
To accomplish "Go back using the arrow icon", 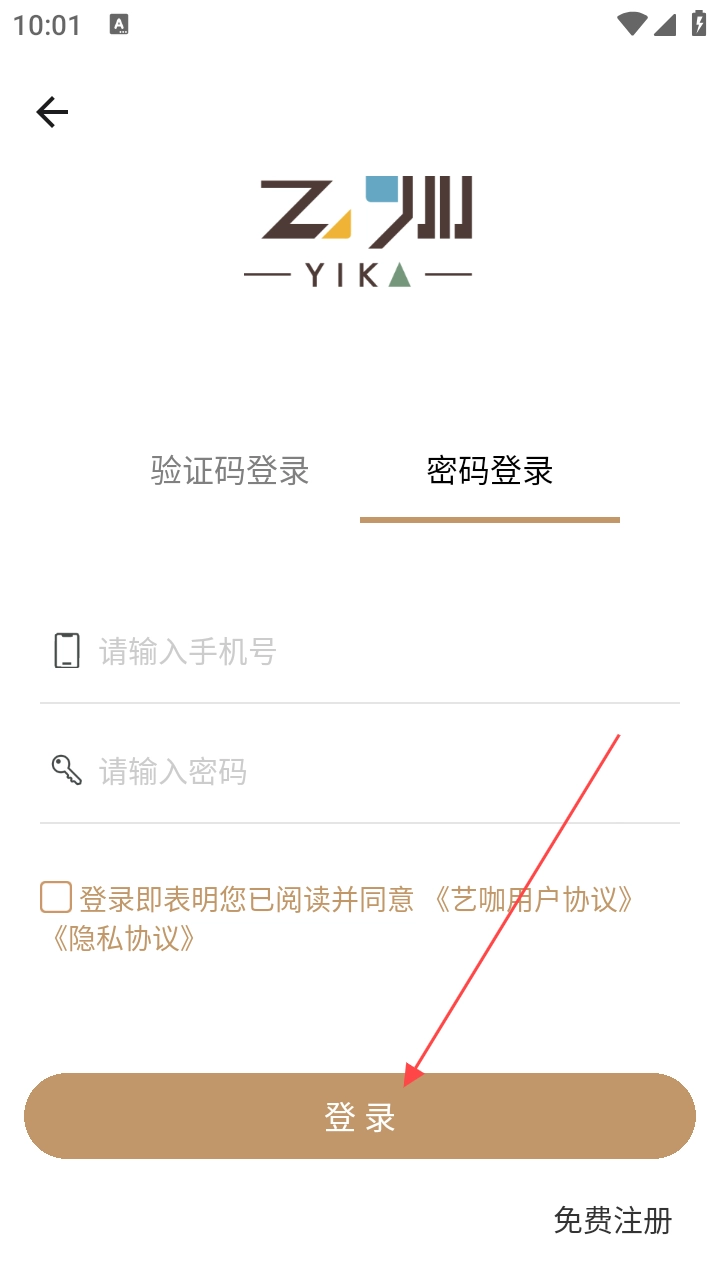I will pos(52,112).
